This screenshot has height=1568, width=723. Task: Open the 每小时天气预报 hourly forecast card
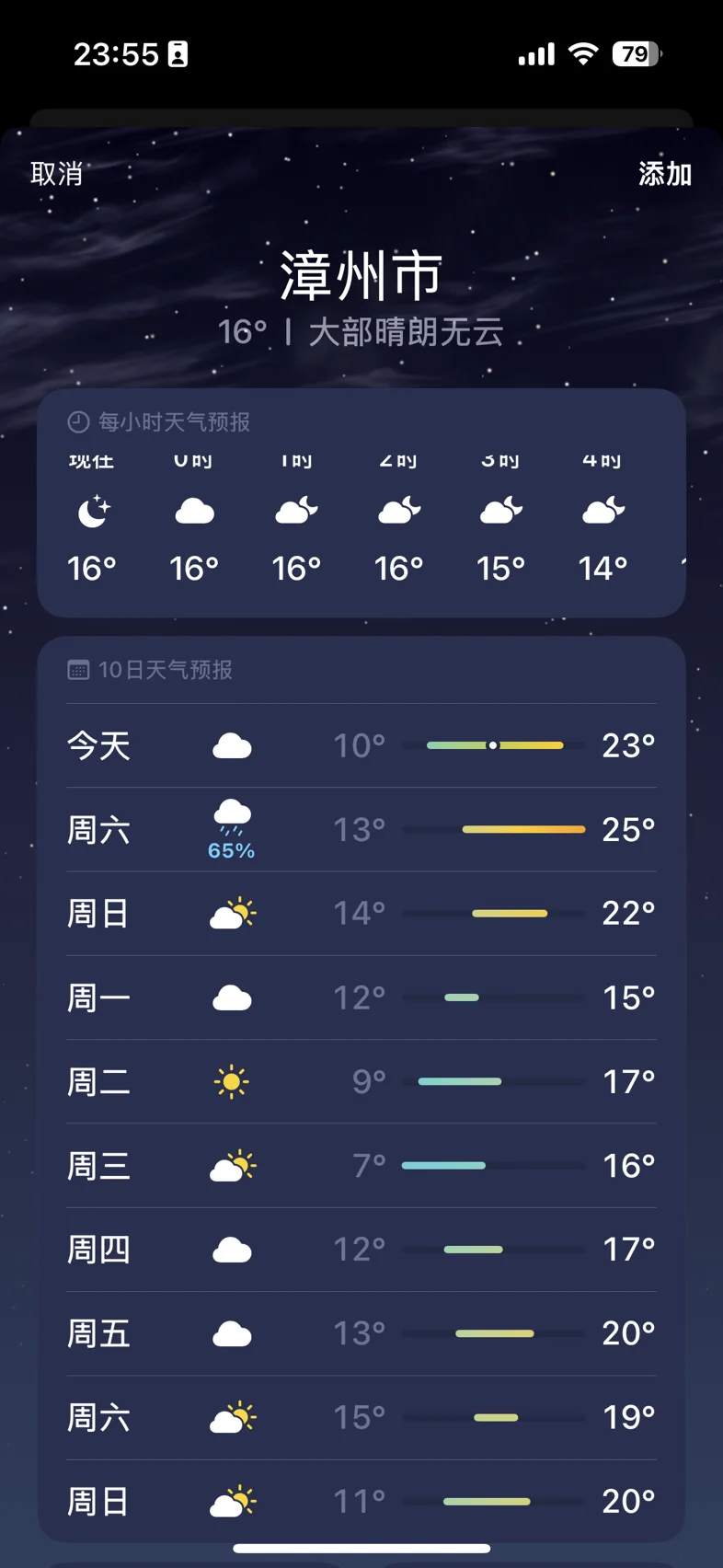point(361,502)
